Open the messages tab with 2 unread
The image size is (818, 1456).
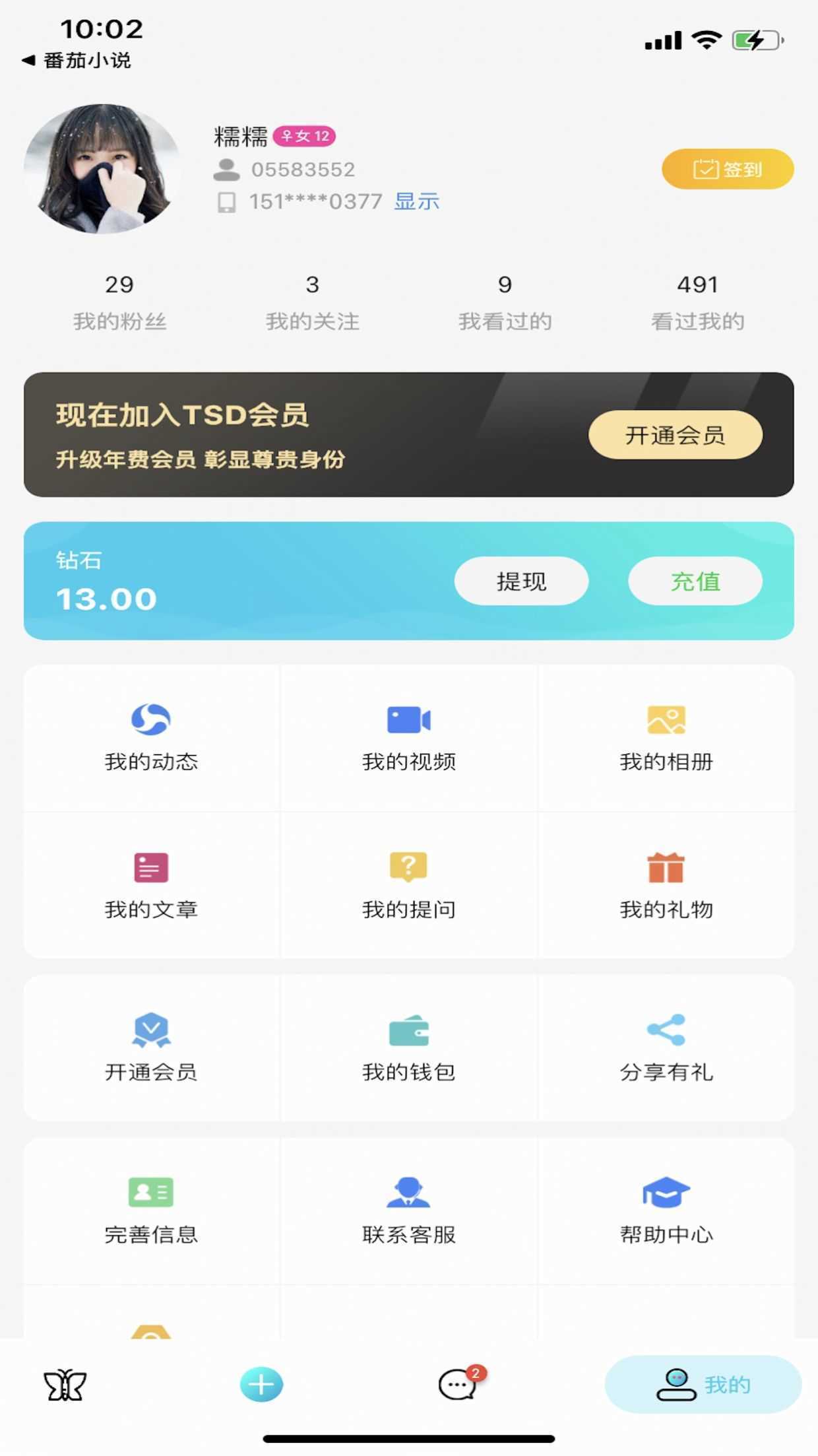click(458, 1384)
